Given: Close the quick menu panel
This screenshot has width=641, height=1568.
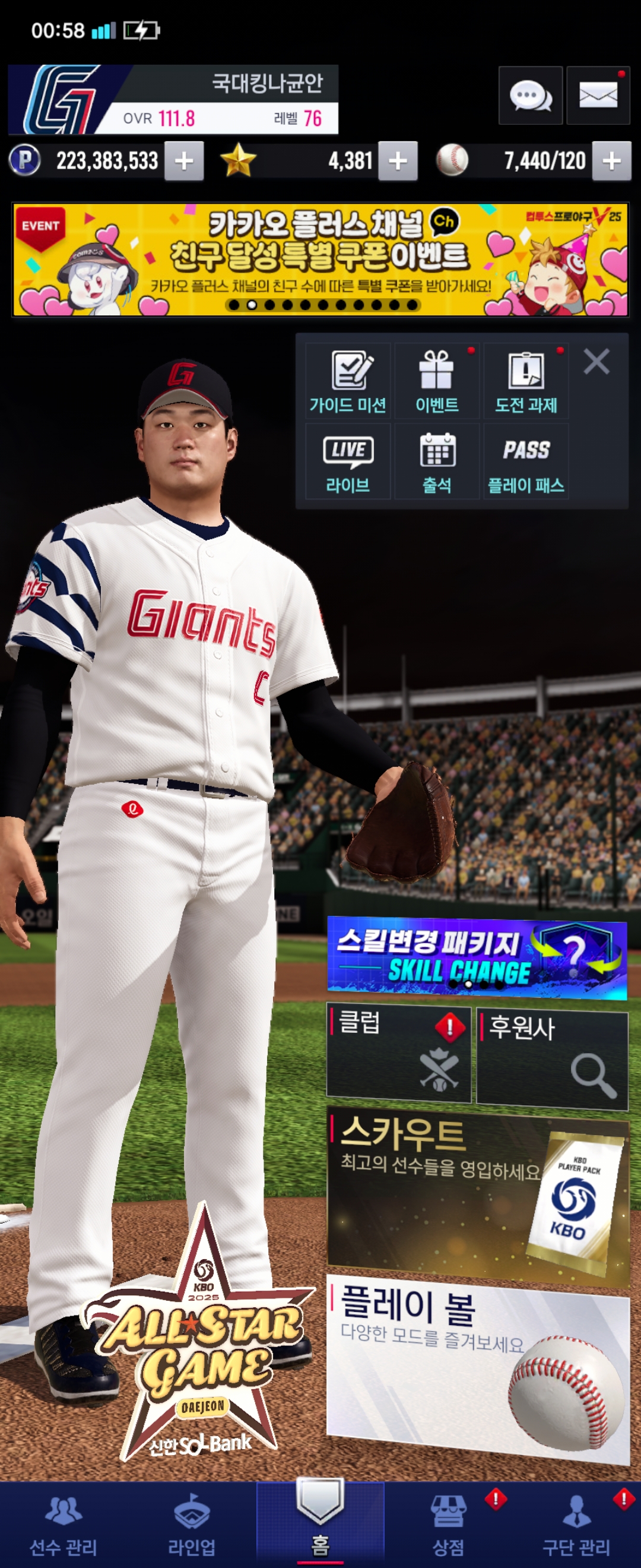Looking at the screenshot, I should (x=596, y=362).
